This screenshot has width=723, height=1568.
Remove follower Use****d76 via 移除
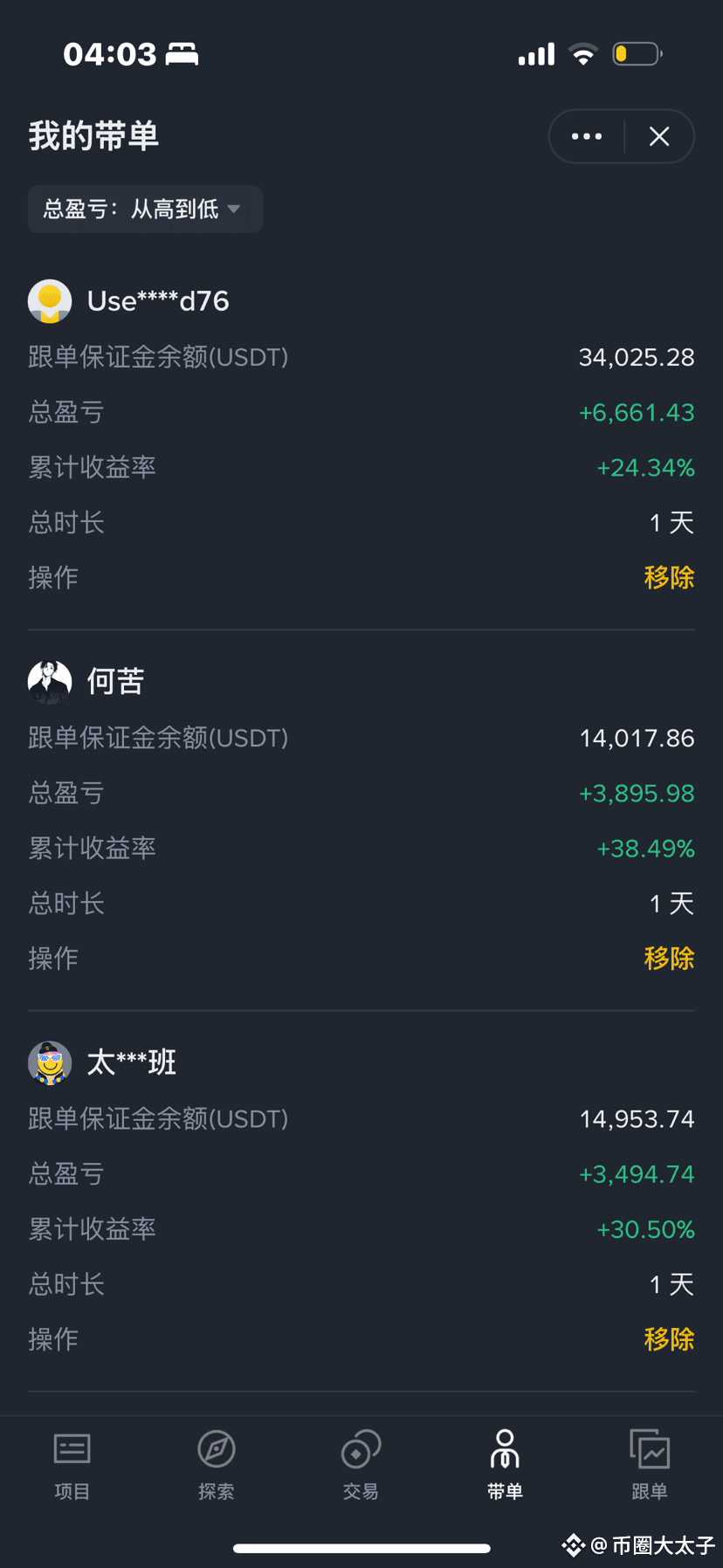tap(669, 577)
